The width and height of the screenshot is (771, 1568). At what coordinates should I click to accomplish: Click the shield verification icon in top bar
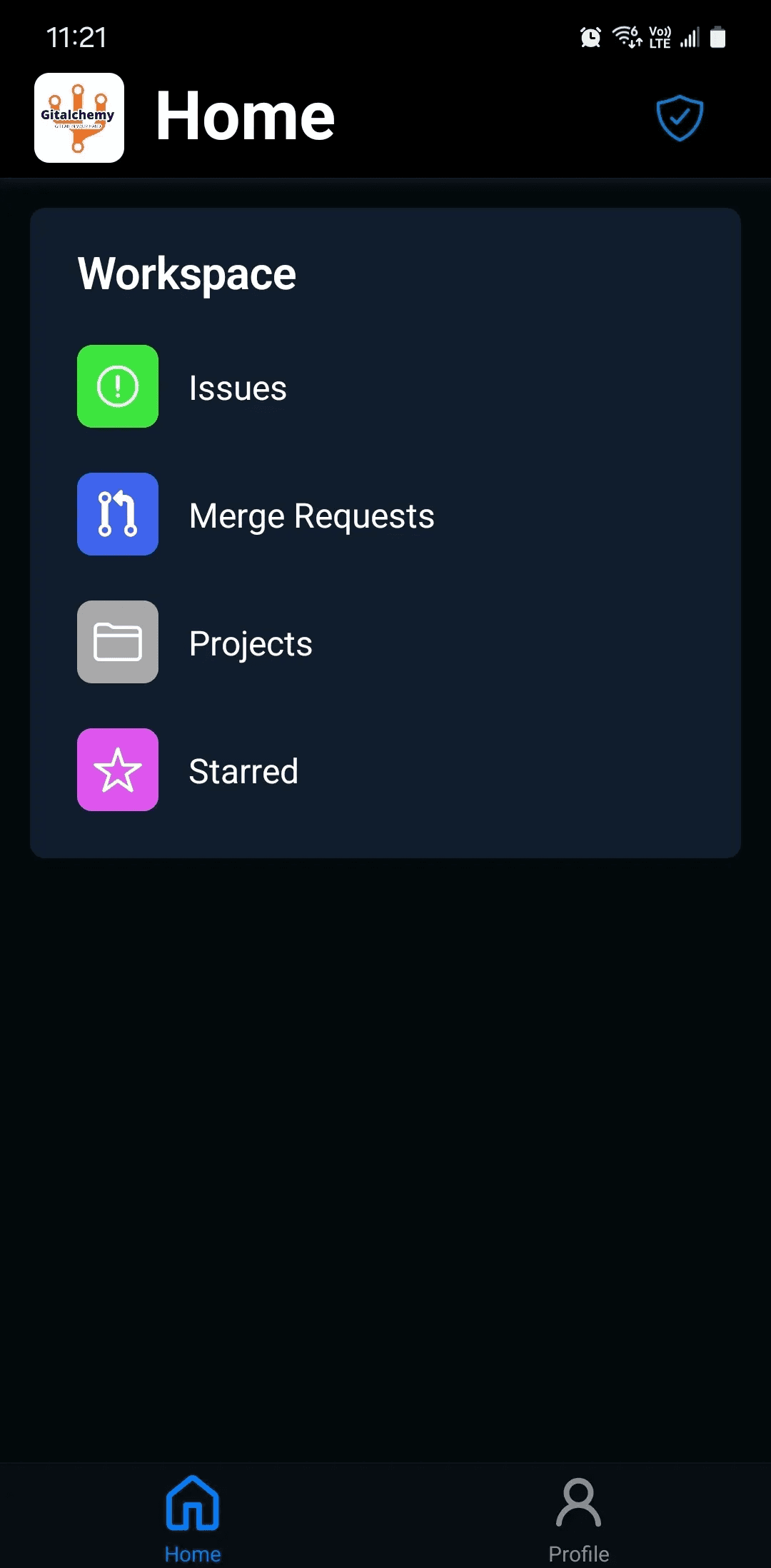pyautogui.click(x=679, y=116)
